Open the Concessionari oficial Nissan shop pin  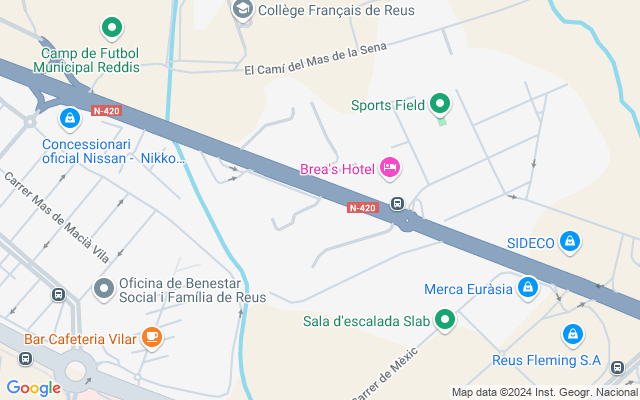[69, 120]
